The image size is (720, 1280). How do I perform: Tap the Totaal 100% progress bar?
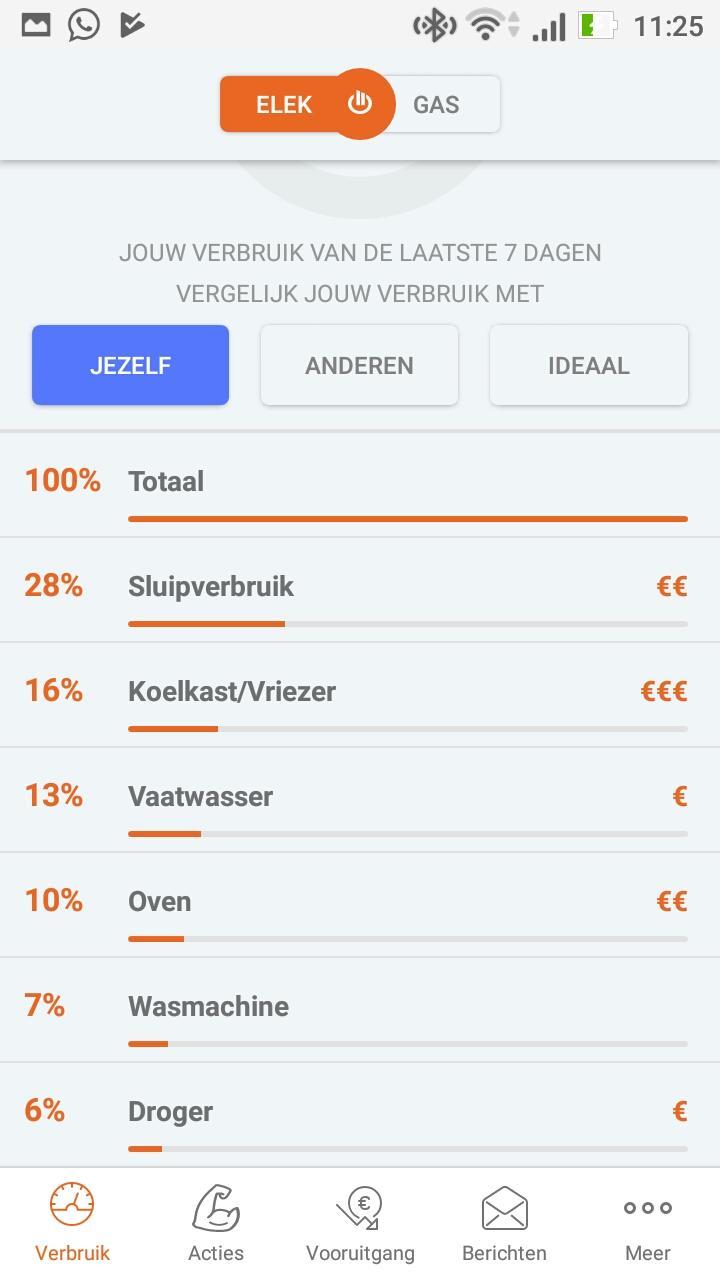407,518
